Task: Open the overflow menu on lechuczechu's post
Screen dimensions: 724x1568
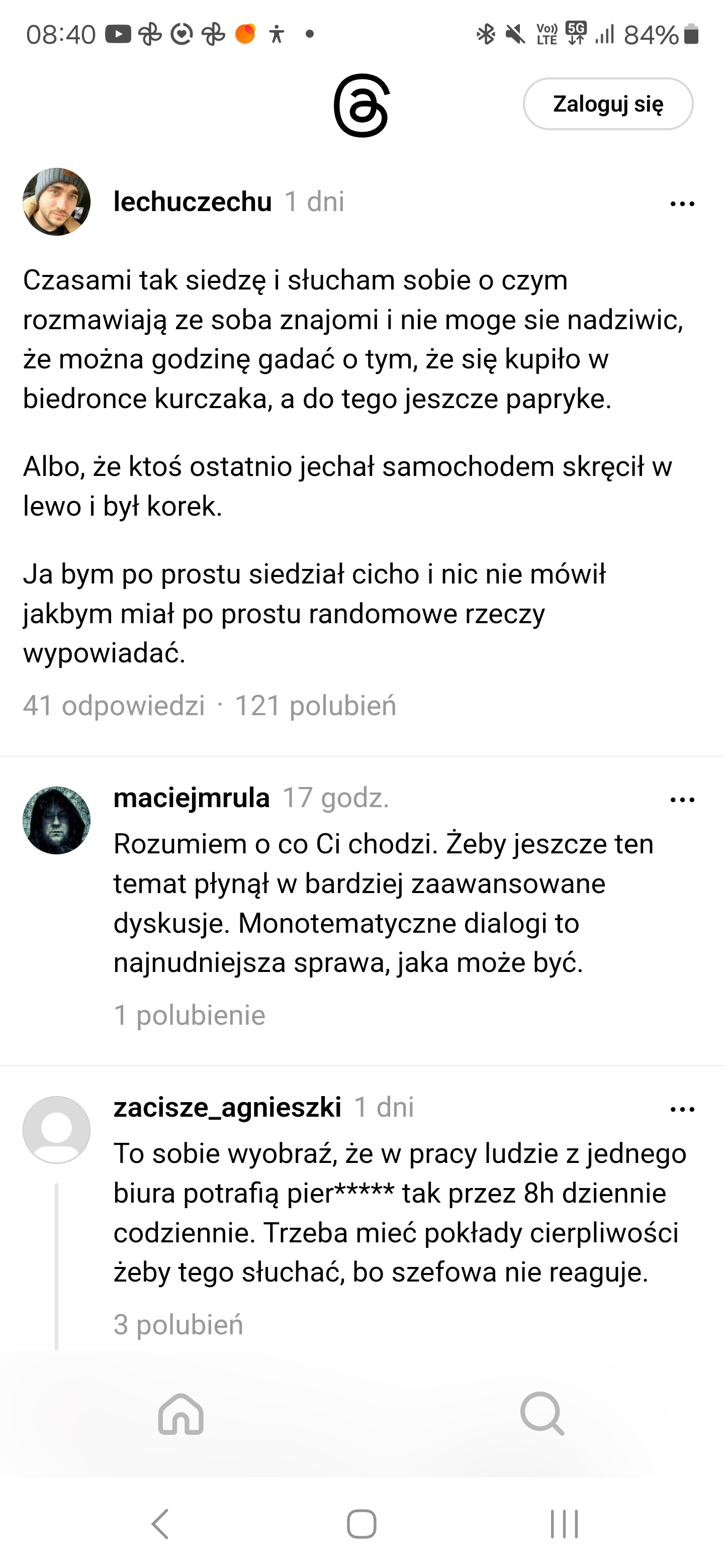Action: tap(681, 204)
